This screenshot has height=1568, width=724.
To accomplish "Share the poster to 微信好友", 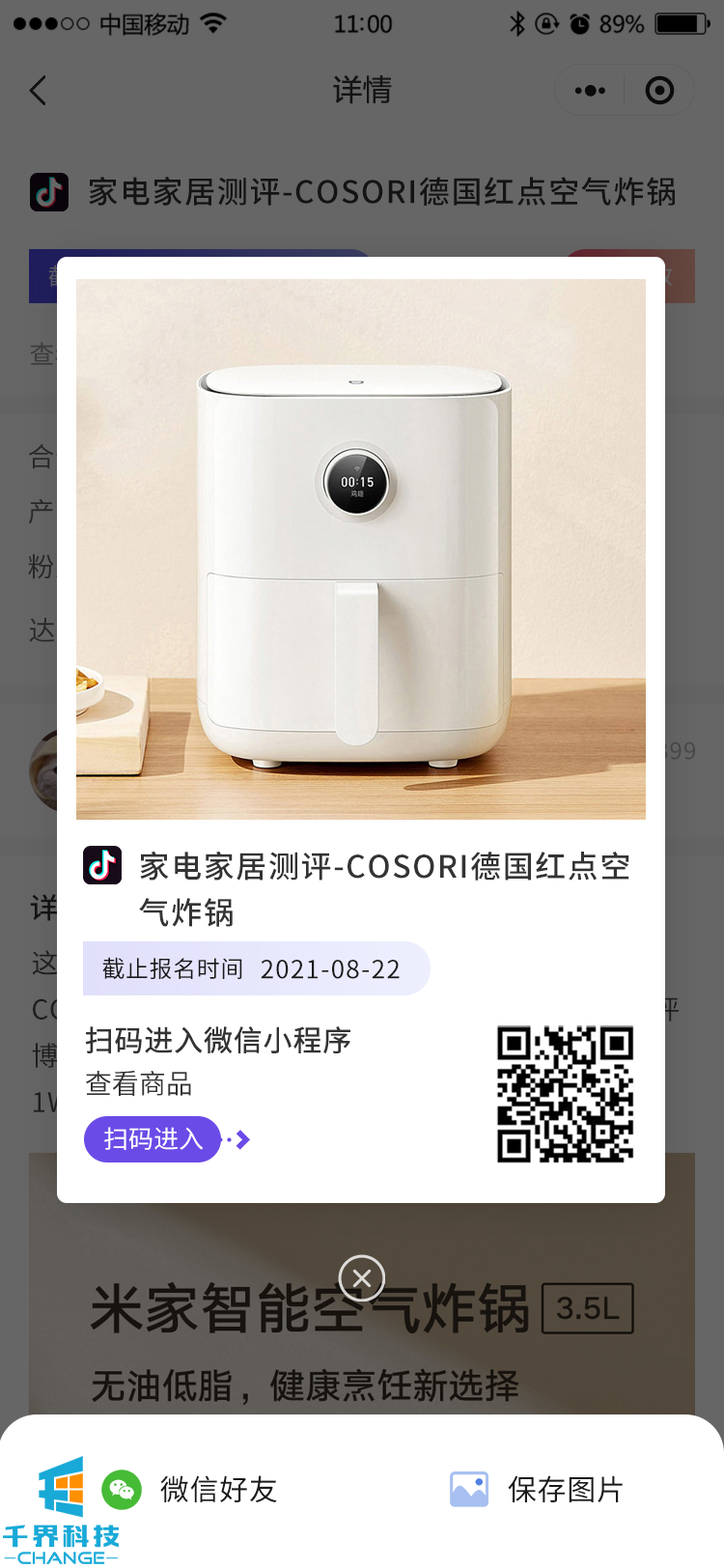I will (190, 1490).
